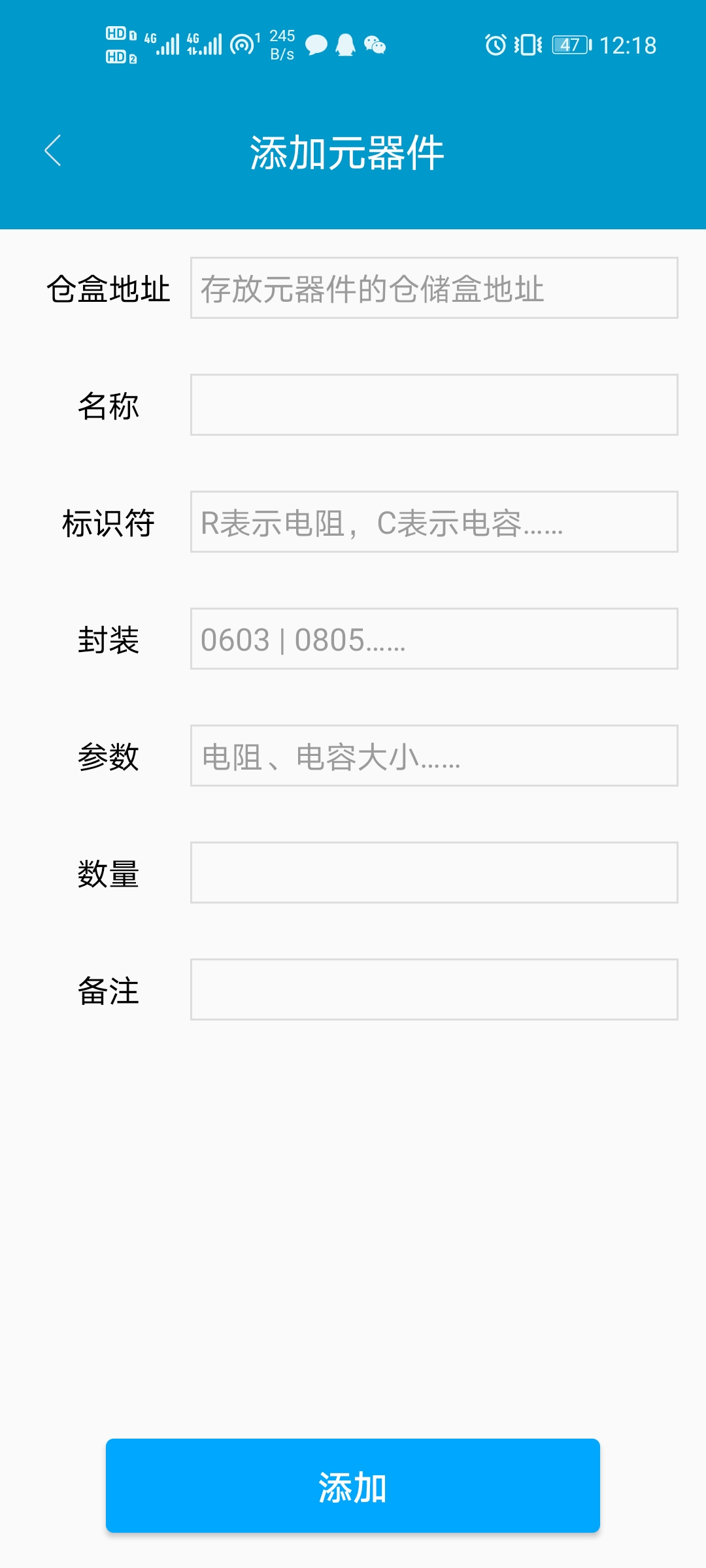The width and height of the screenshot is (706, 1568).
Task: Tap the 封装 field
Action: click(x=434, y=639)
